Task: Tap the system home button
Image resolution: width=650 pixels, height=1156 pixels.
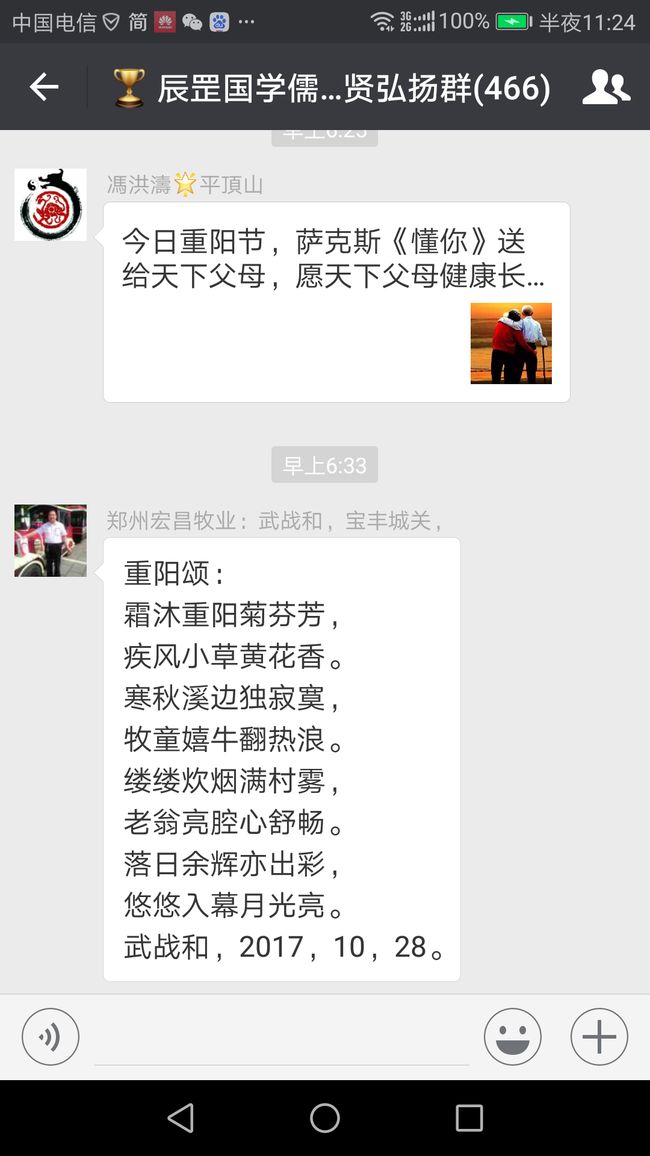Action: pyautogui.click(x=324, y=1118)
